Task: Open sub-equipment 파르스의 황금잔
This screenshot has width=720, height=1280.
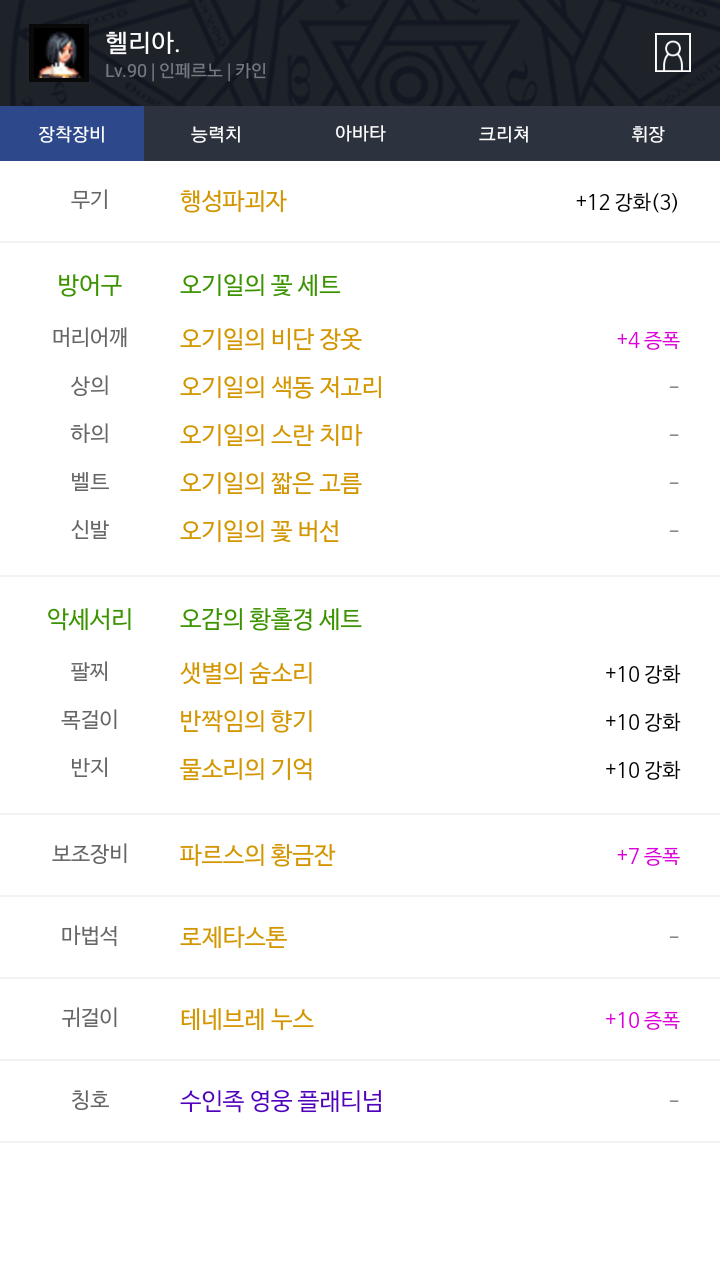Action: [258, 855]
